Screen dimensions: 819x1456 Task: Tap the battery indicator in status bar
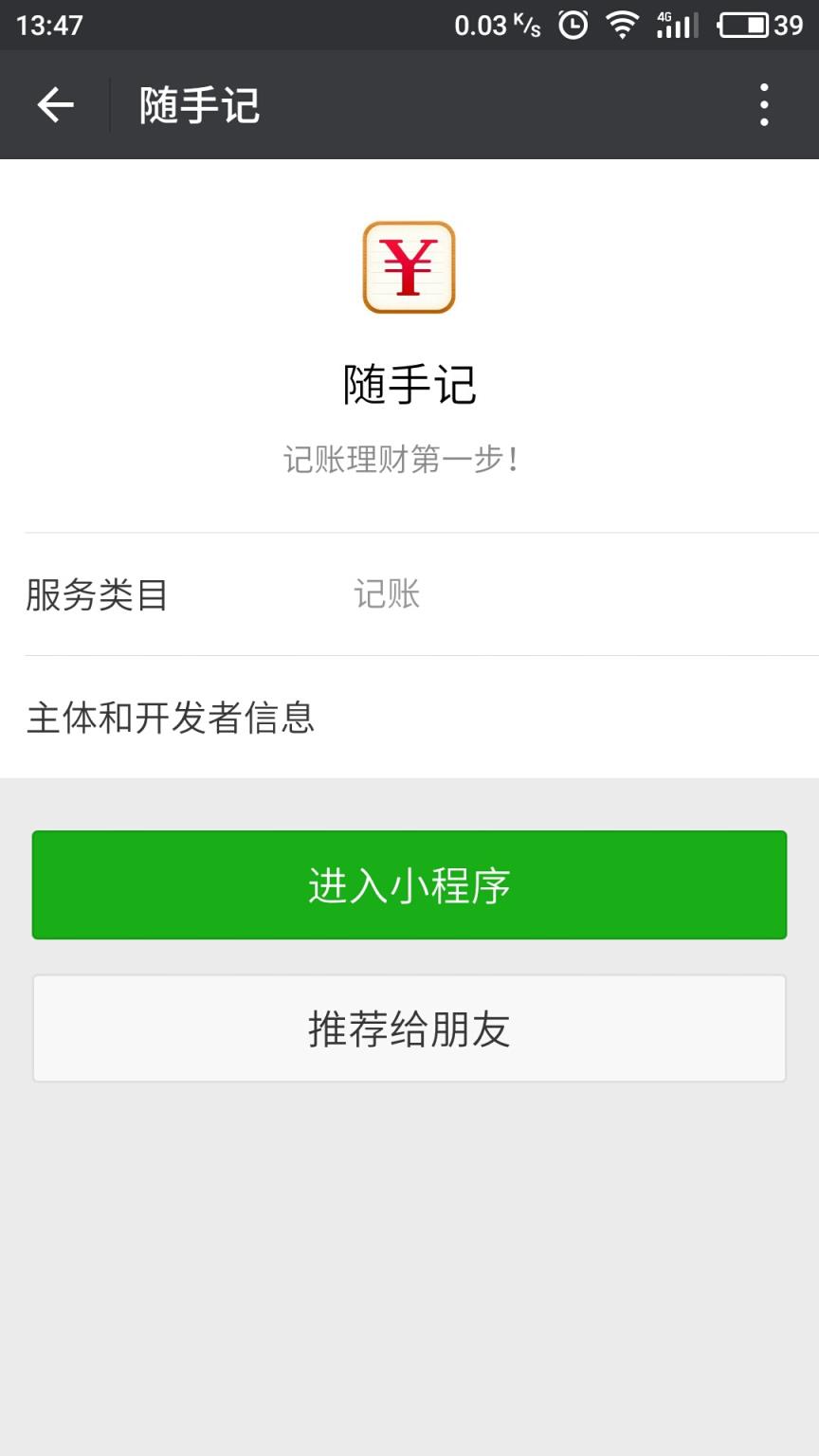749,26
